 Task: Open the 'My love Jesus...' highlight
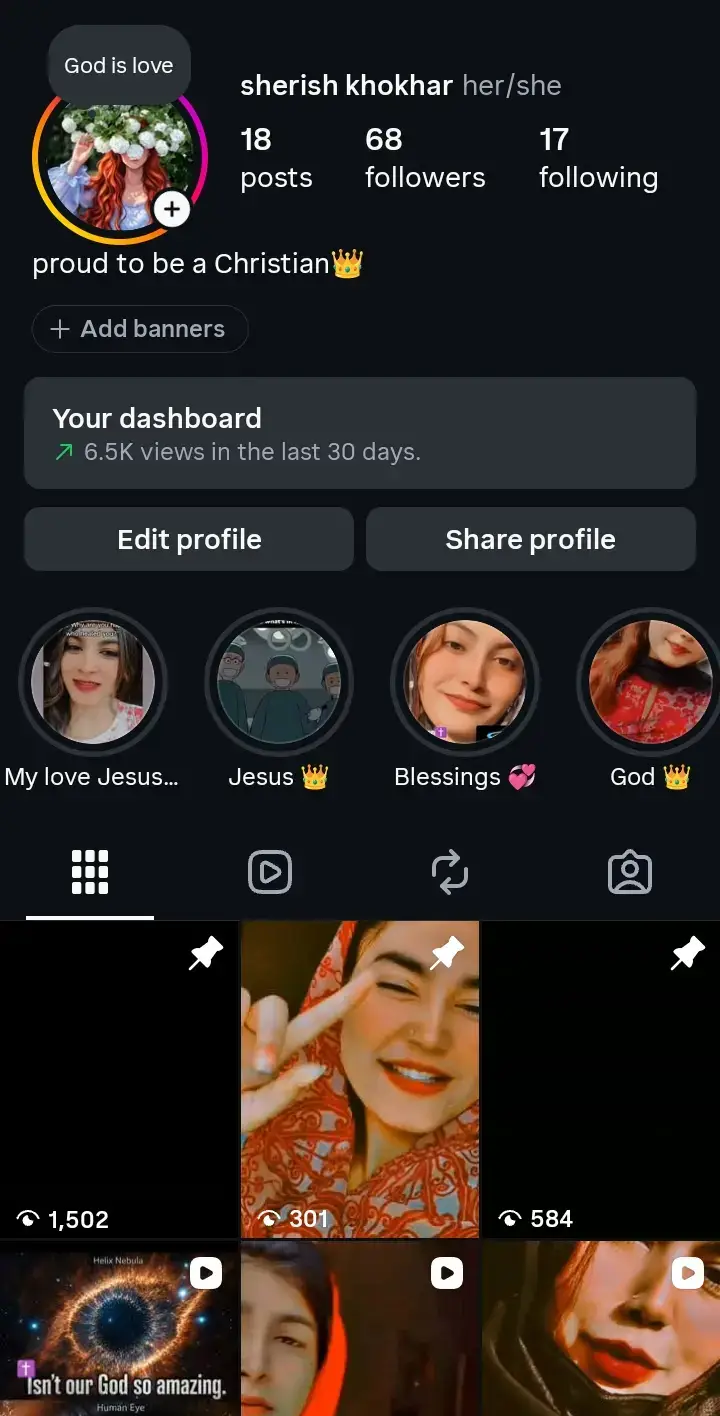pos(92,683)
